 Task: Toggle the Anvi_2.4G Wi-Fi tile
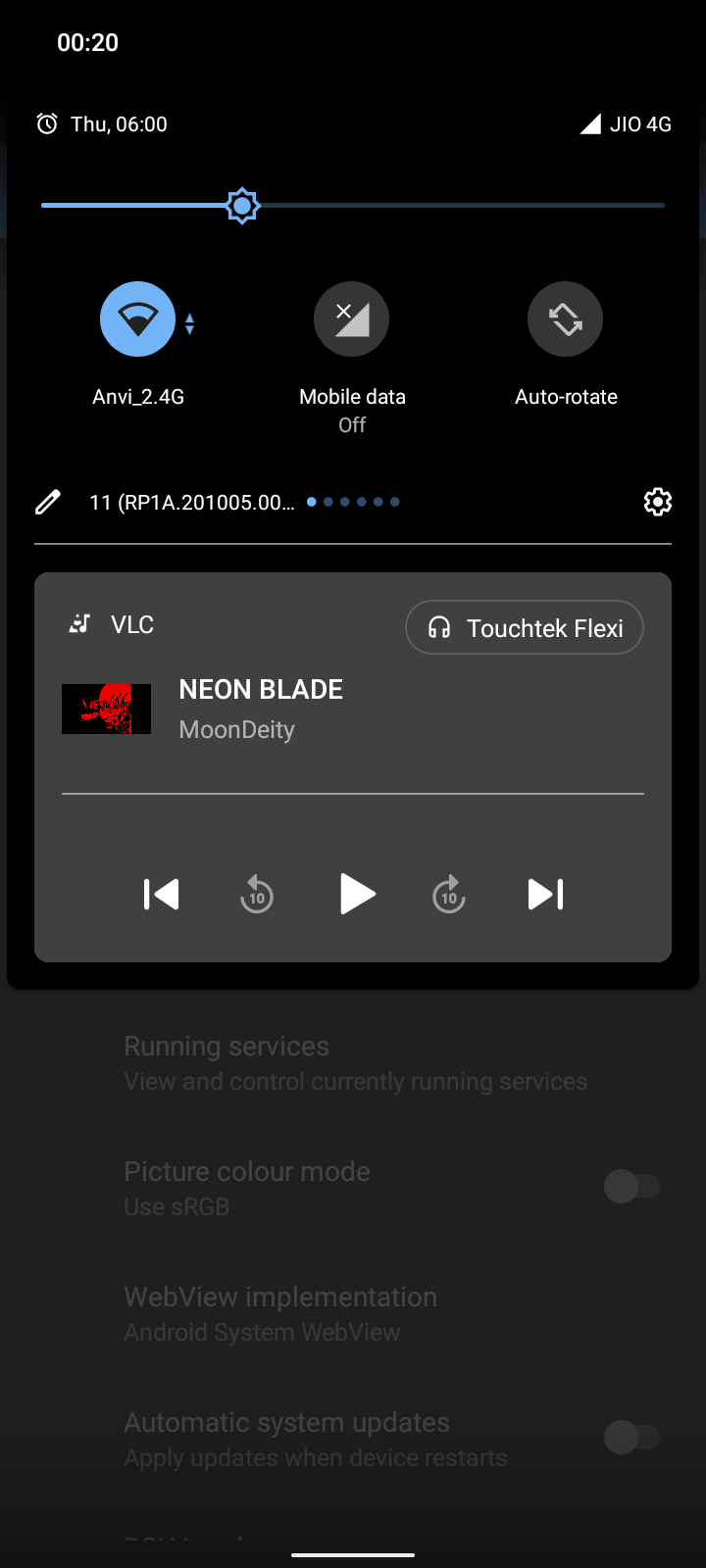(137, 318)
